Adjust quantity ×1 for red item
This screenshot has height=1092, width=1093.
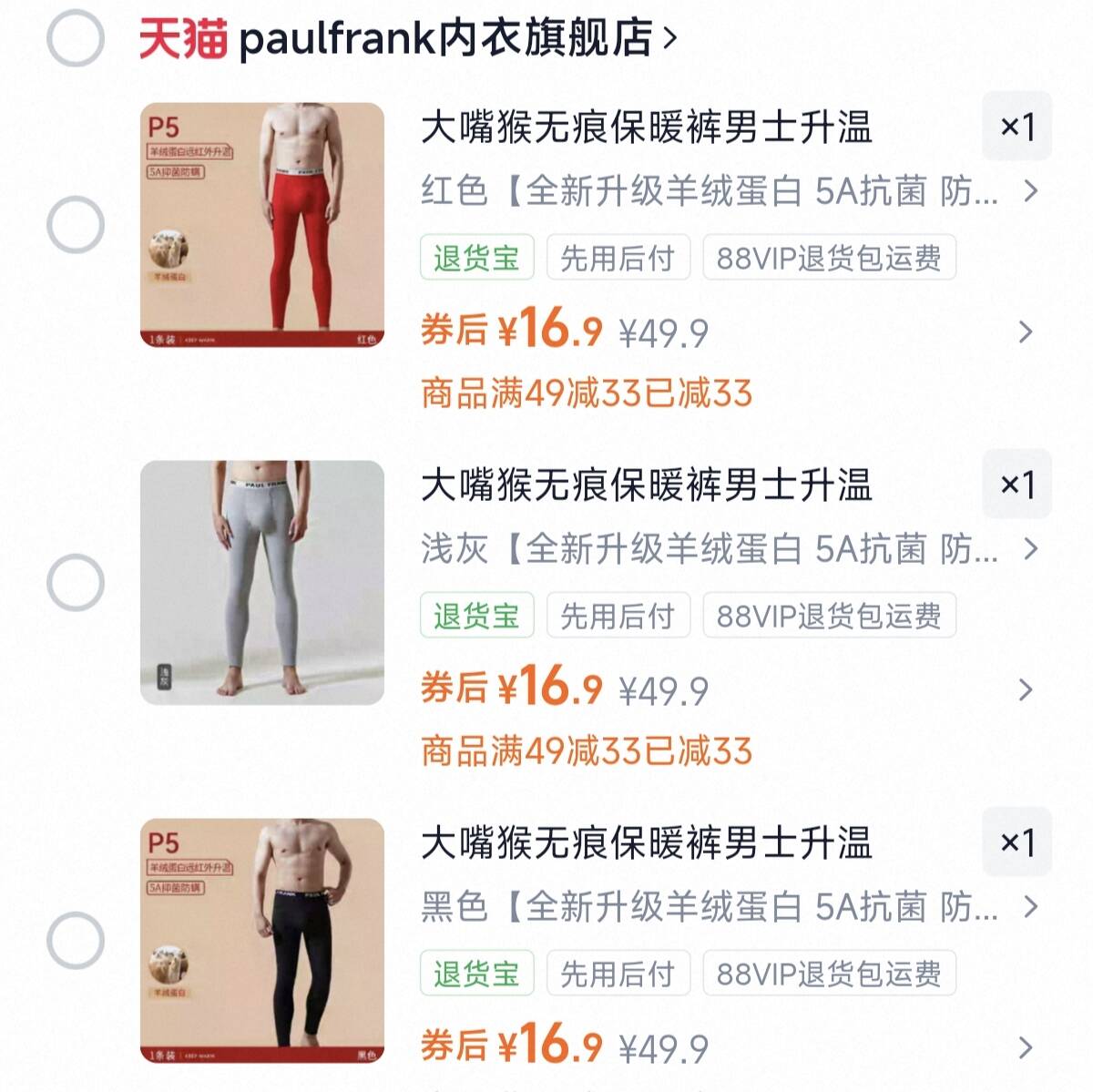pyautogui.click(x=1016, y=127)
